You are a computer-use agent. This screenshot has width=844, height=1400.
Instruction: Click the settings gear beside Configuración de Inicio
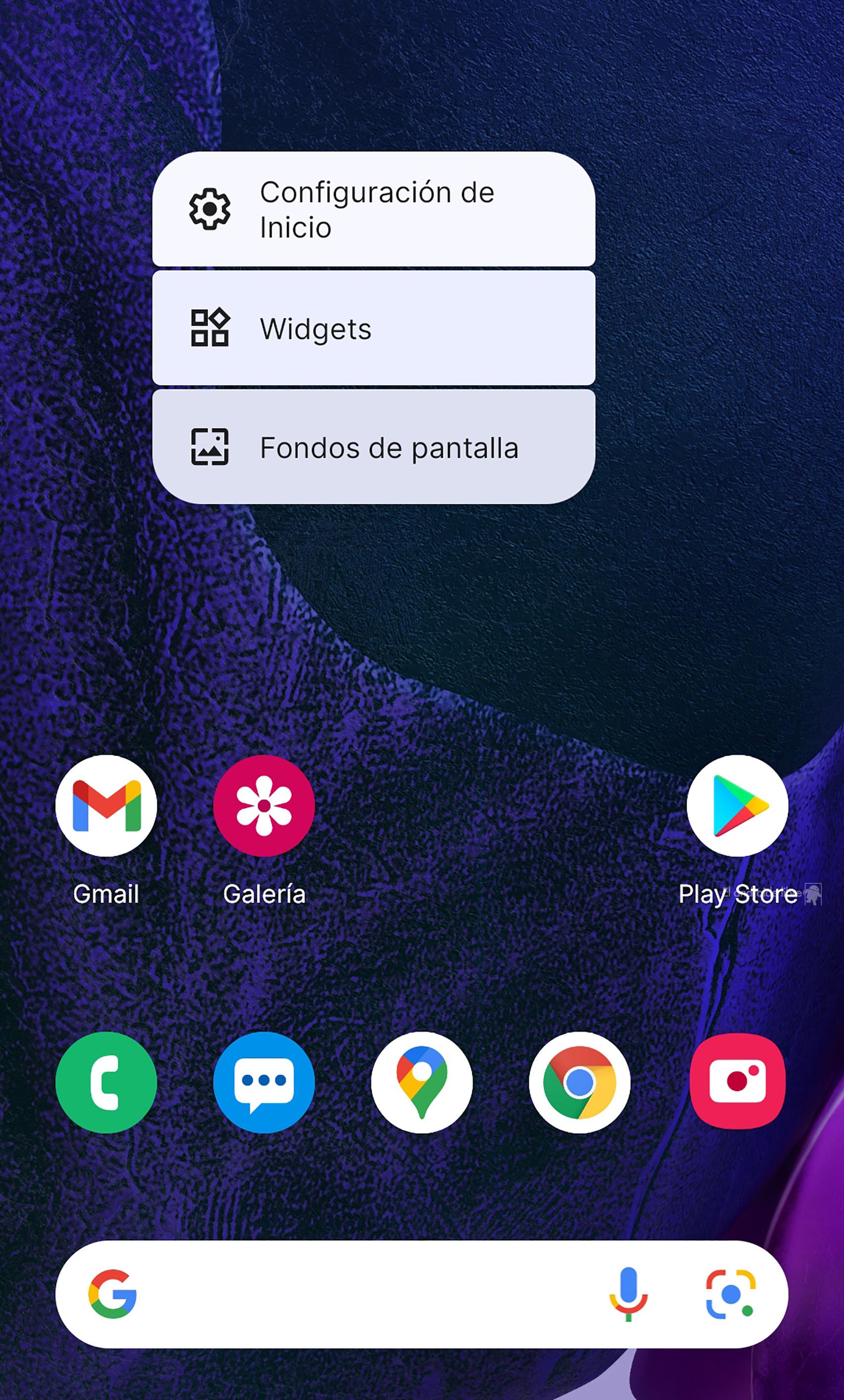[x=211, y=210]
